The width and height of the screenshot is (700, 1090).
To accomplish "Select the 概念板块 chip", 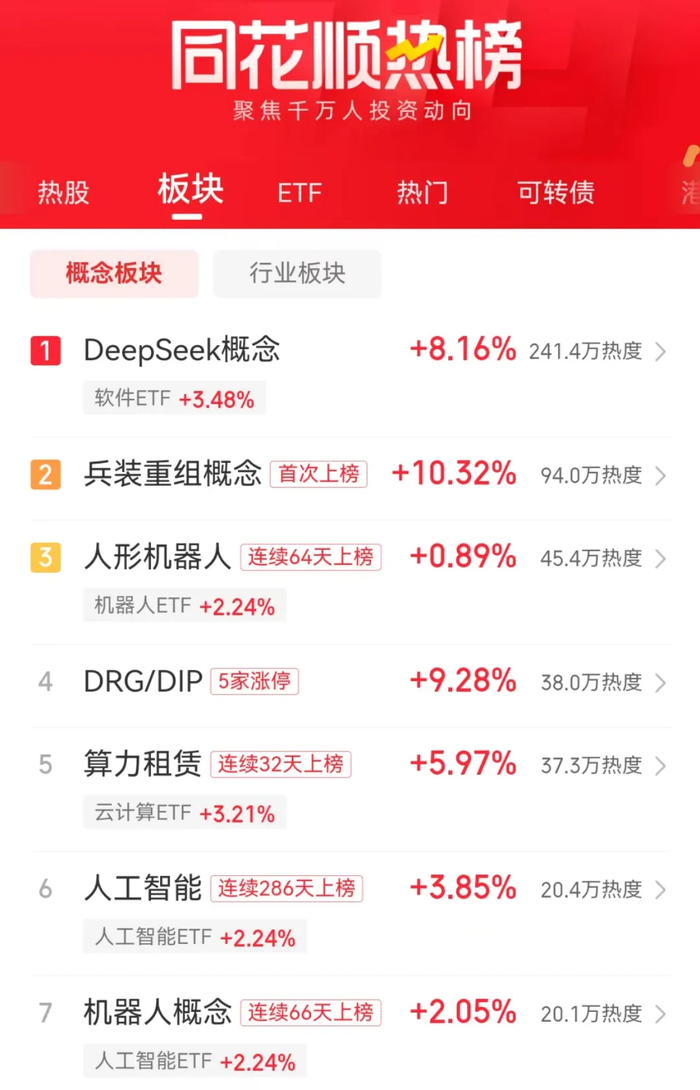I will coord(114,274).
